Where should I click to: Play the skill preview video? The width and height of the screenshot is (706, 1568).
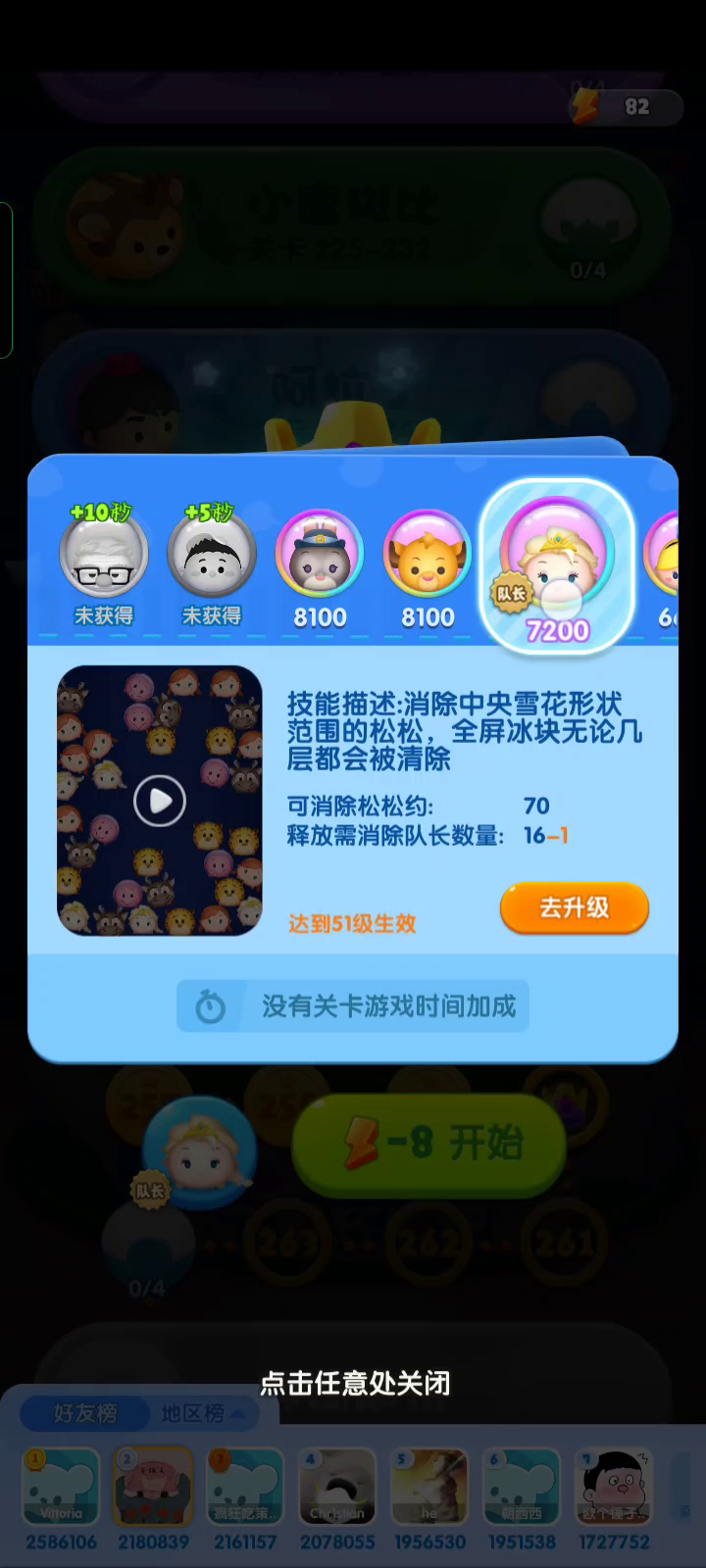[x=160, y=801]
